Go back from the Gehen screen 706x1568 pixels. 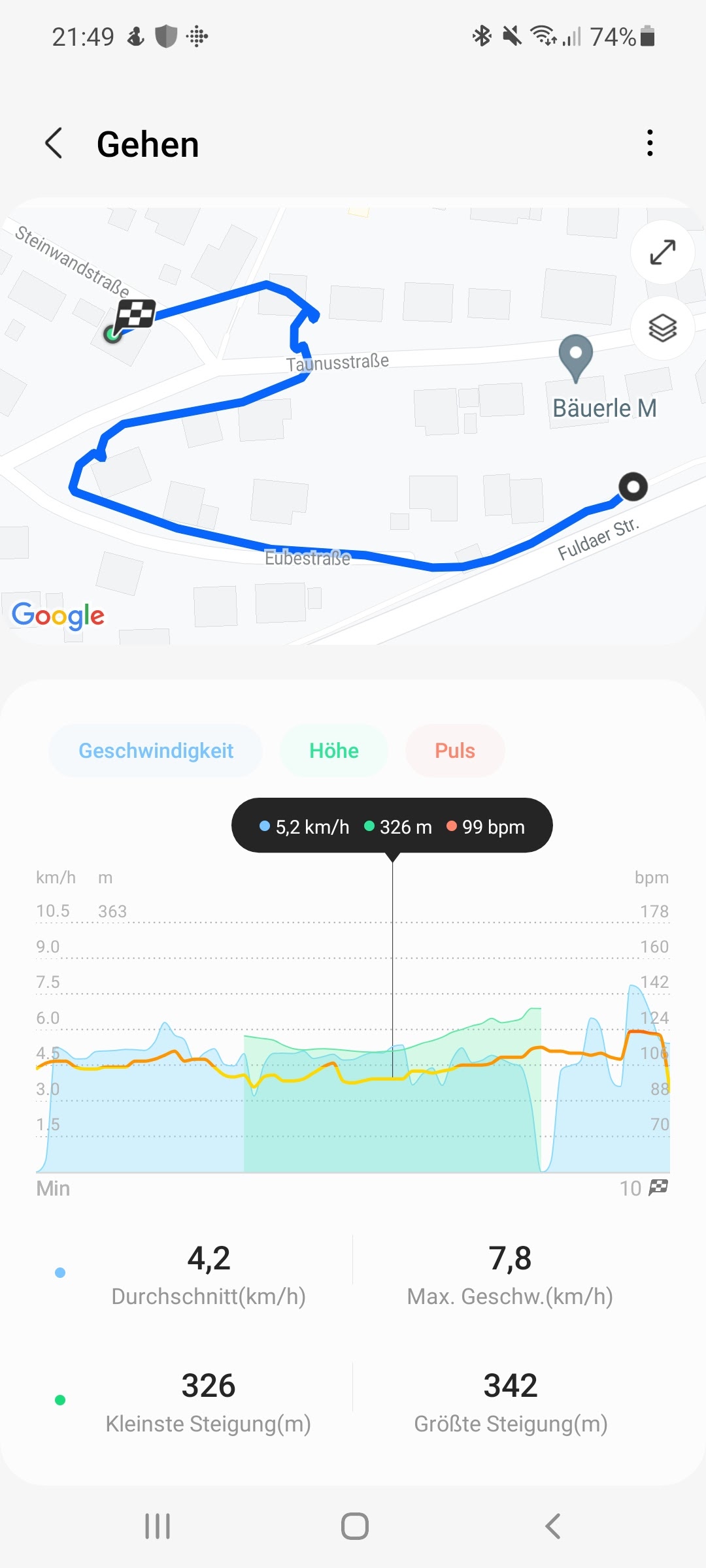coord(54,143)
